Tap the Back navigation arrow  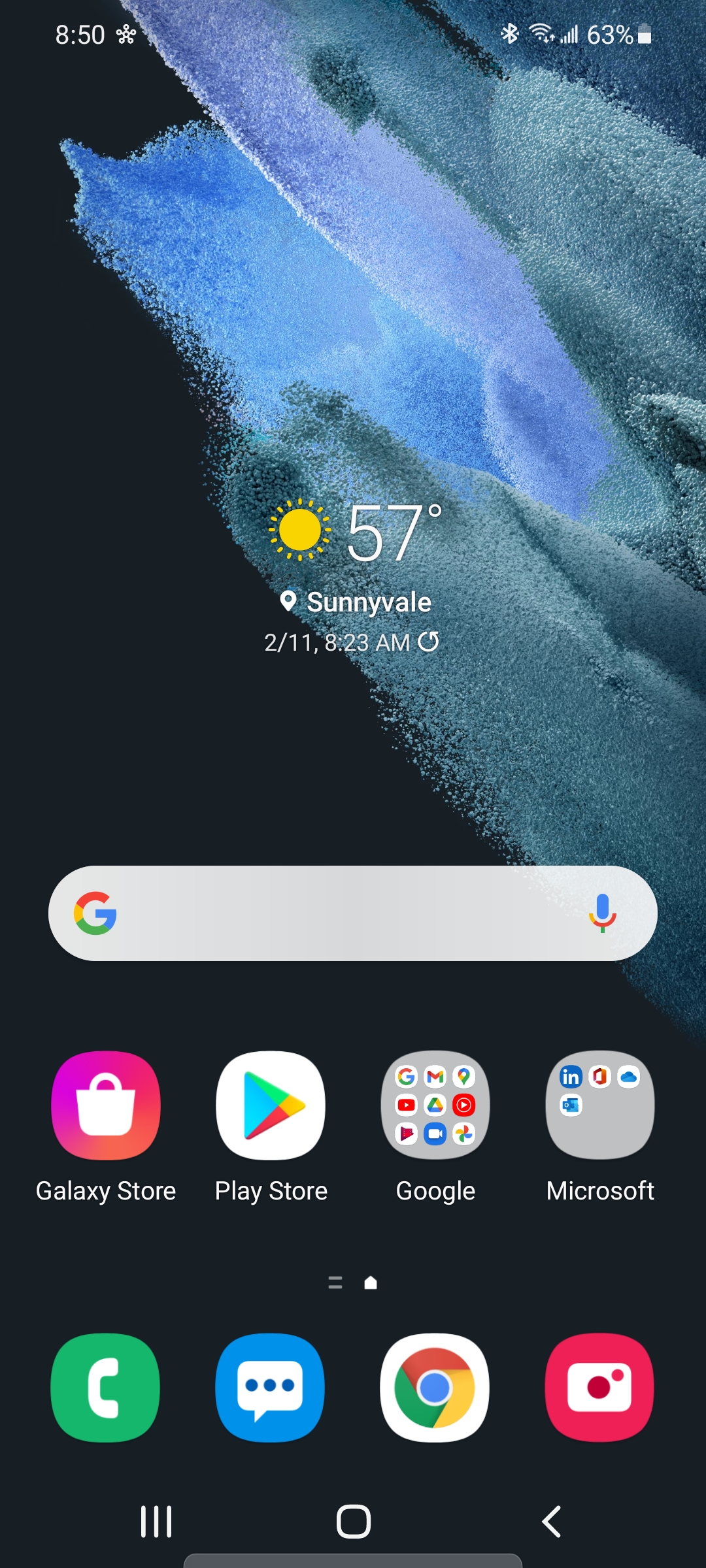point(550,1520)
